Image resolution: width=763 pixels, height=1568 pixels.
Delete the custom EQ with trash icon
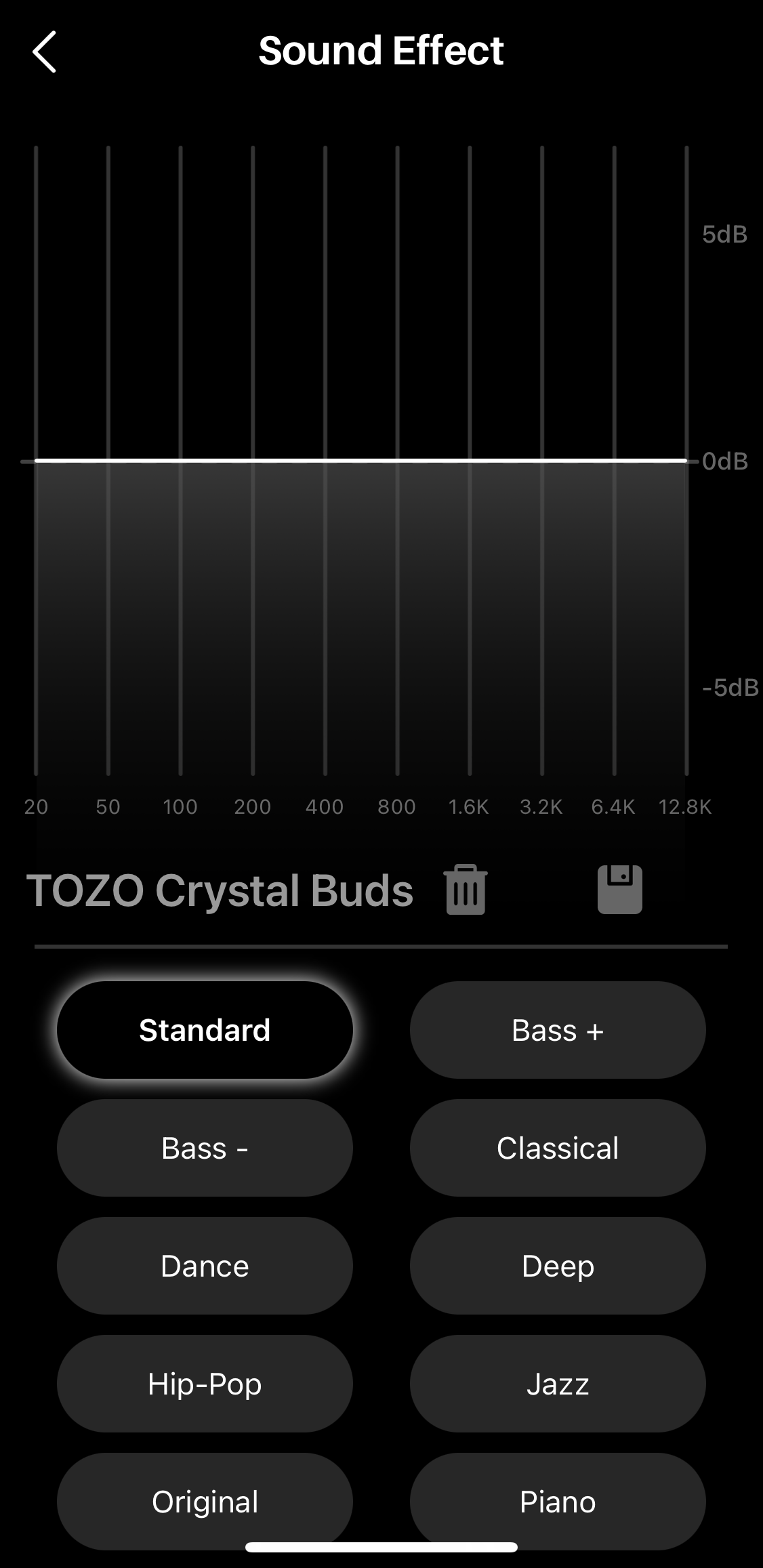click(466, 890)
